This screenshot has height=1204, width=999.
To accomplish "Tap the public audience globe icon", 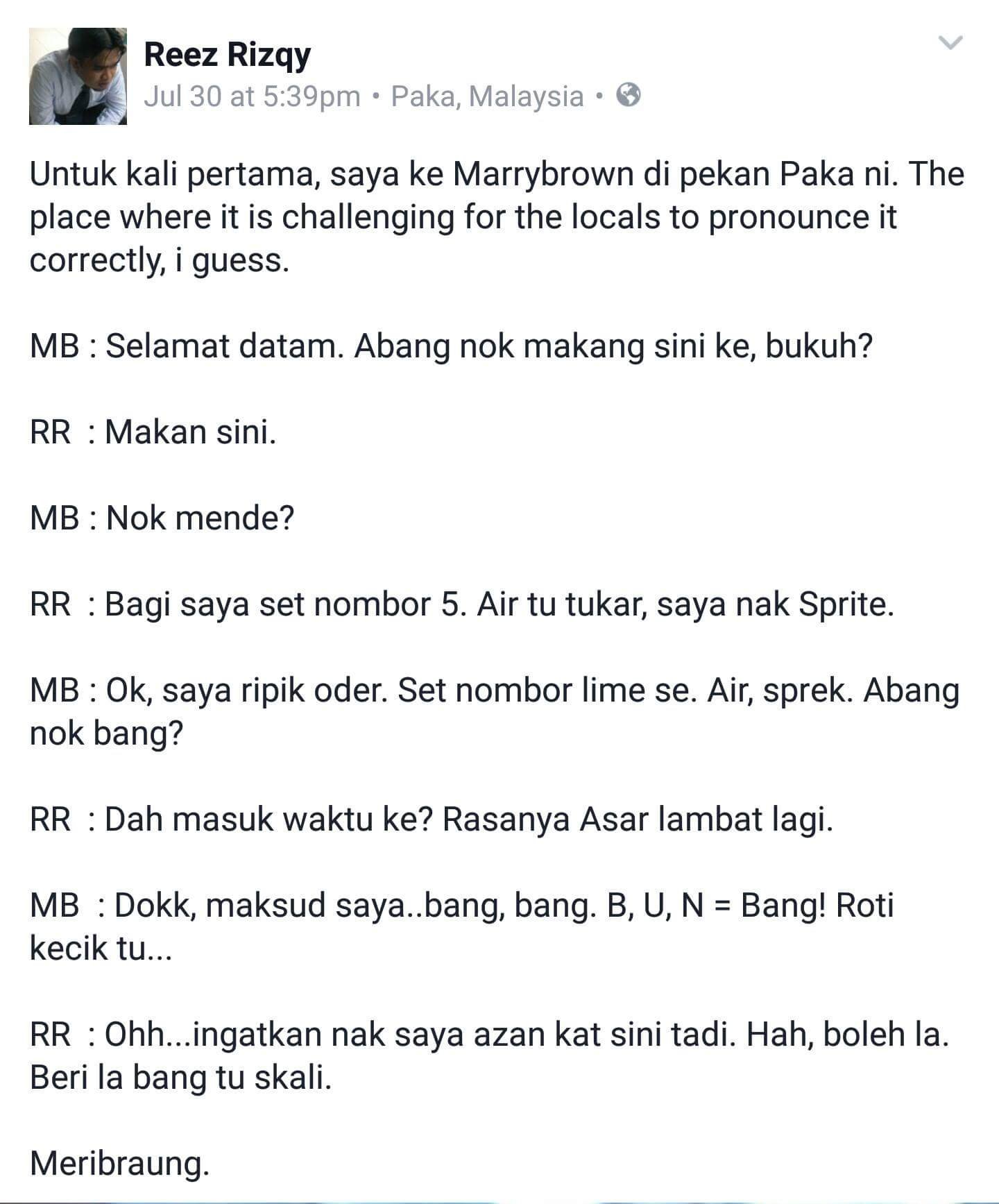I will tap(629, 94).
